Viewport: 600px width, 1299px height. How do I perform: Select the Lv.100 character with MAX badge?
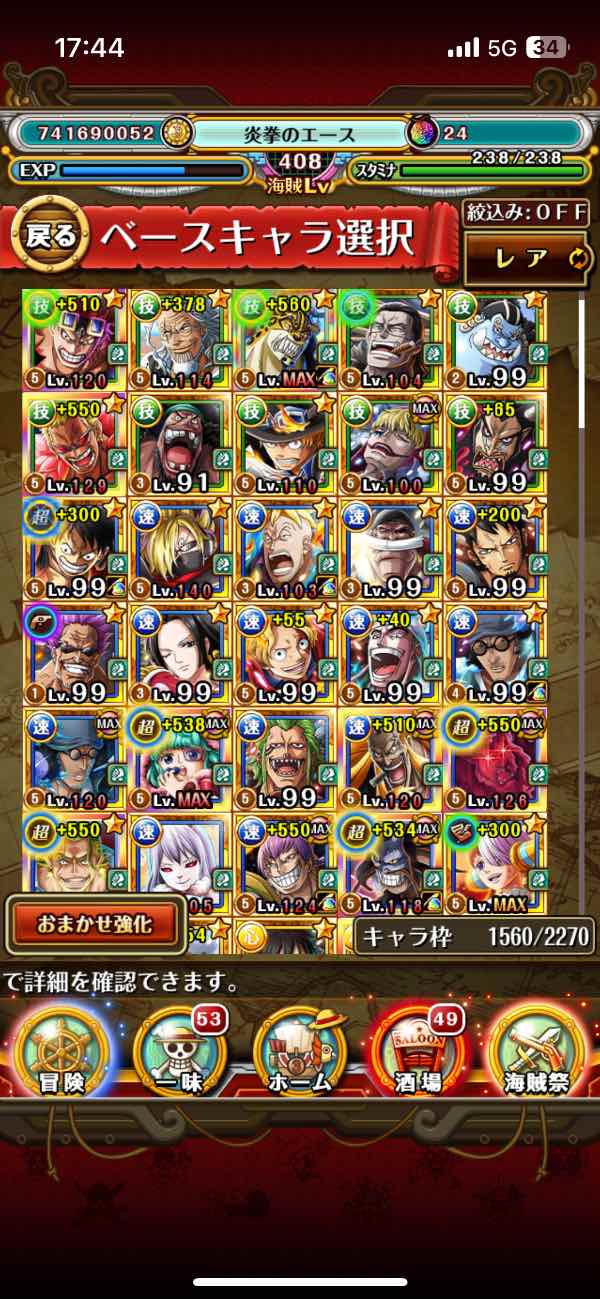pyautogui.click(x=392, y=445)
